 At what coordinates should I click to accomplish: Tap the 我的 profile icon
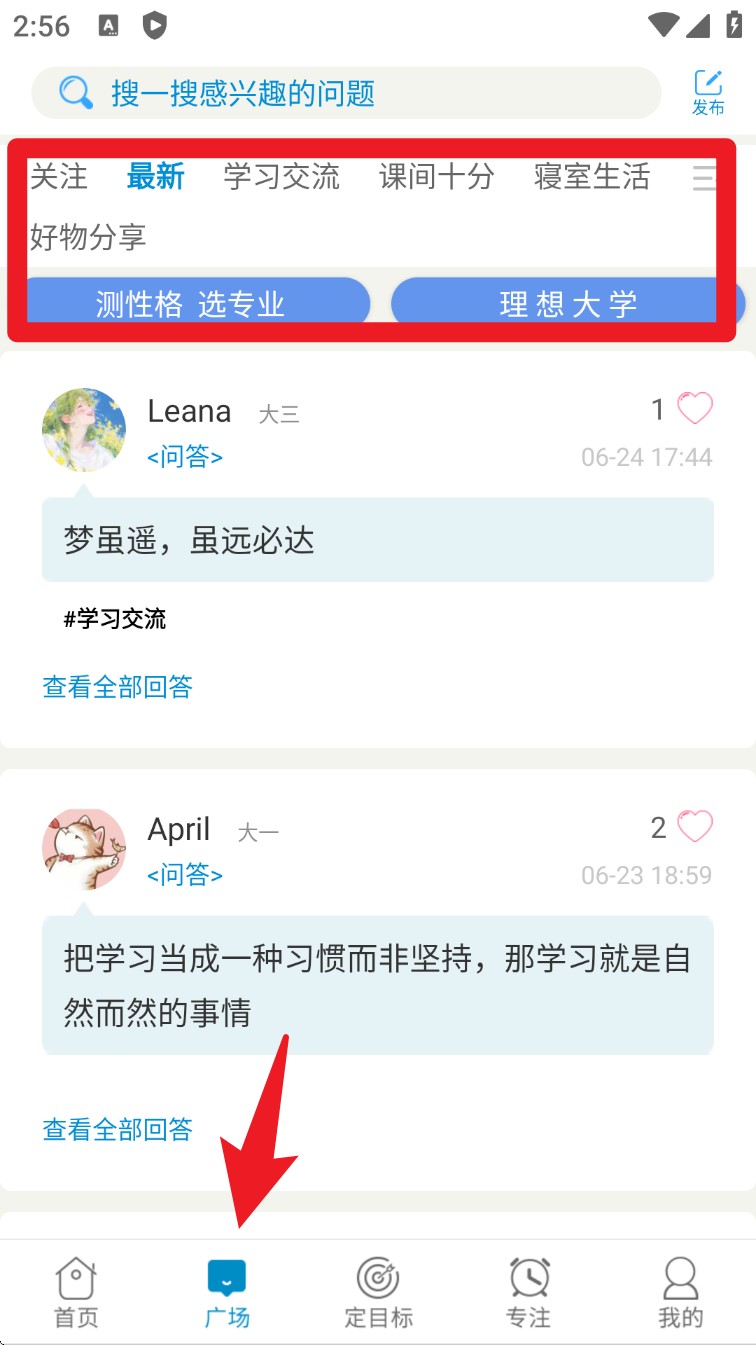[x=680, y=1277]
